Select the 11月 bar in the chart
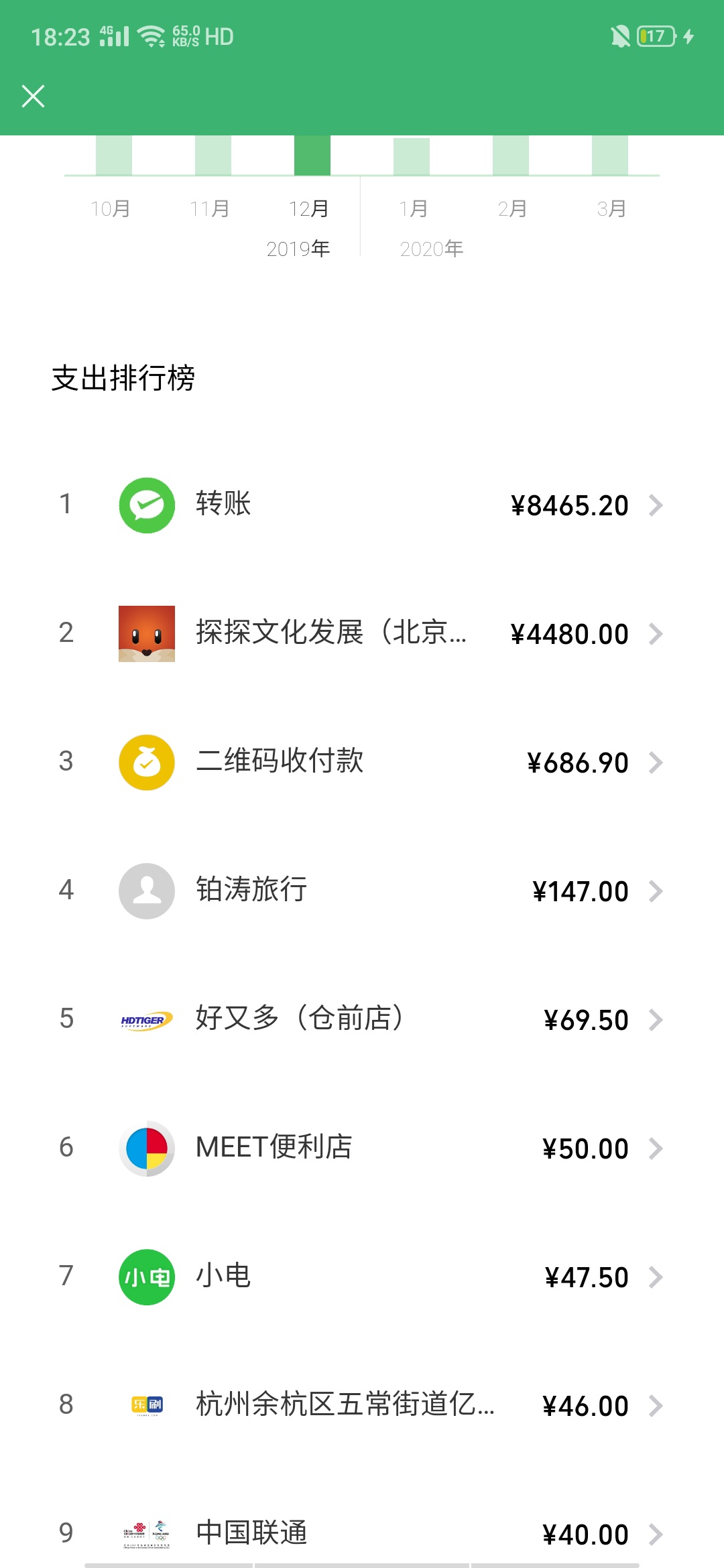 [x=213, y=155]
